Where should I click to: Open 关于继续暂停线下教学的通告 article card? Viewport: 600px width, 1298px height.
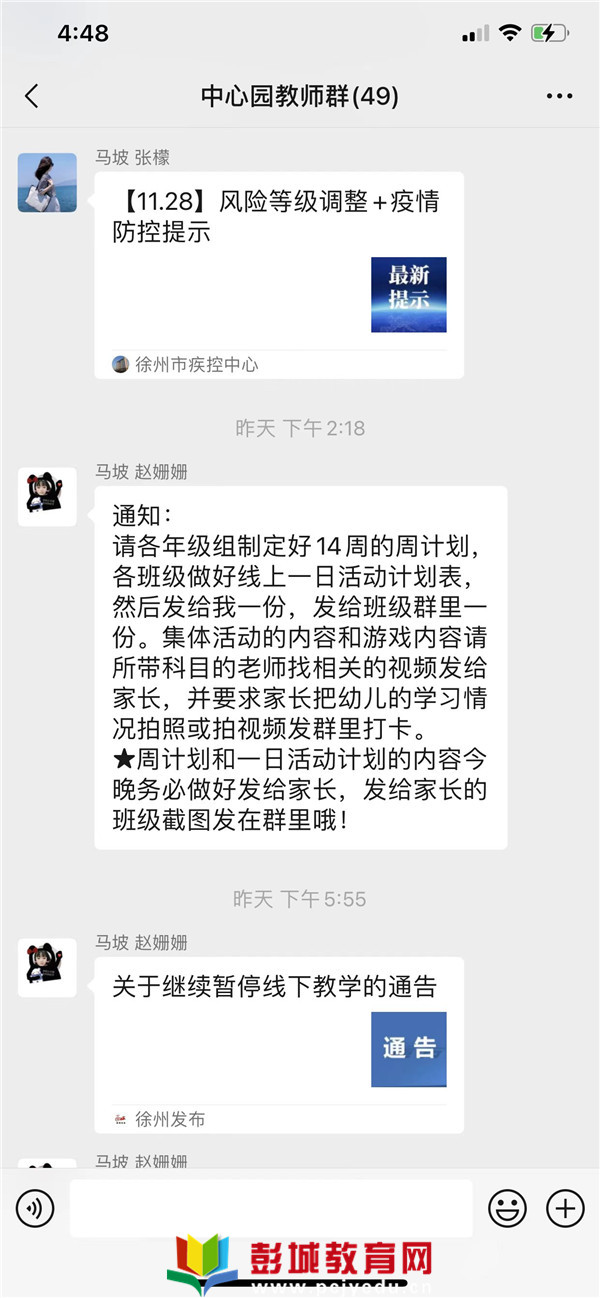tap(279, 1045)
